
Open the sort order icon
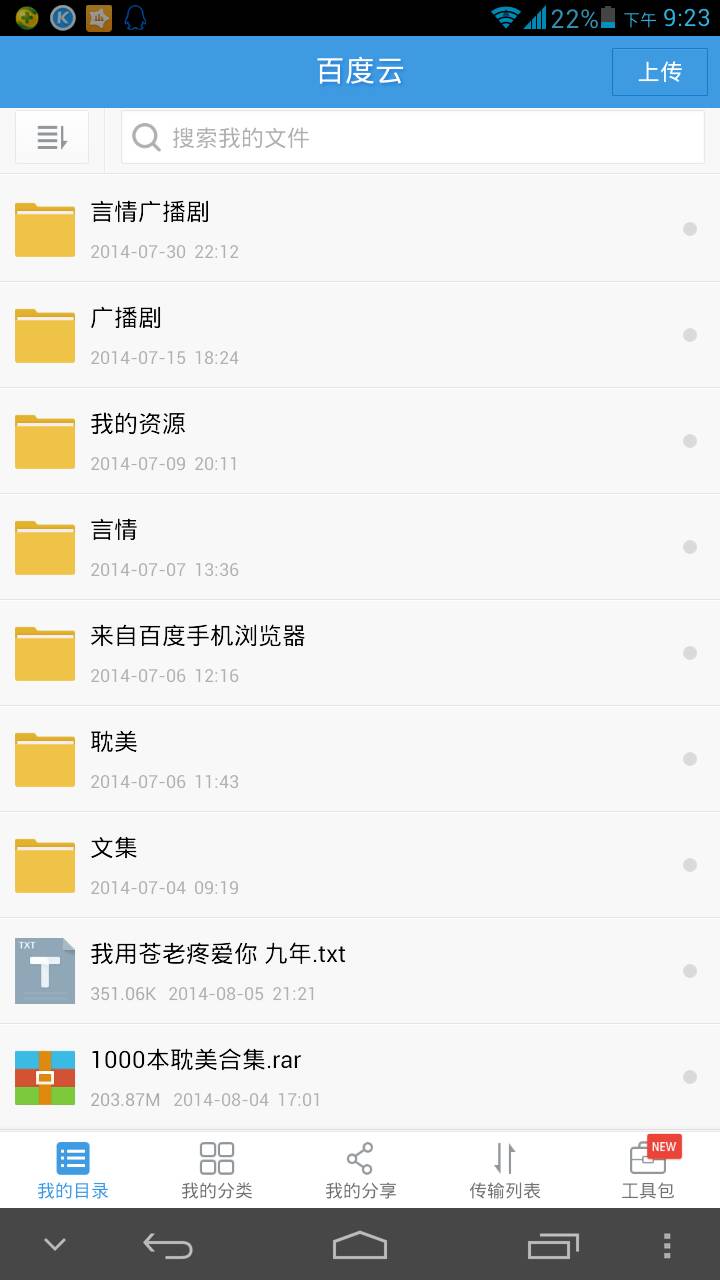52,137
